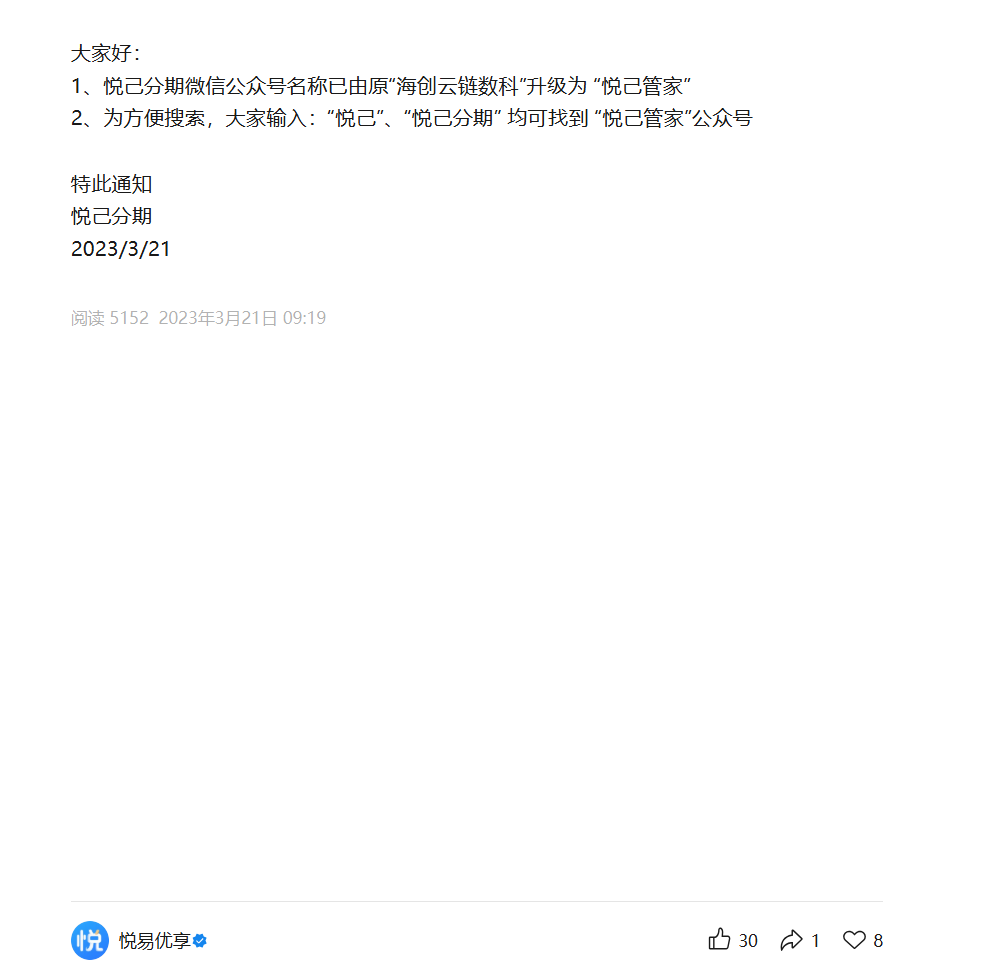This screenshot has height=970, width=981.
Task: Open the 悦易优享 account profile
Action: pyautogui.click(x=153, y=941)
